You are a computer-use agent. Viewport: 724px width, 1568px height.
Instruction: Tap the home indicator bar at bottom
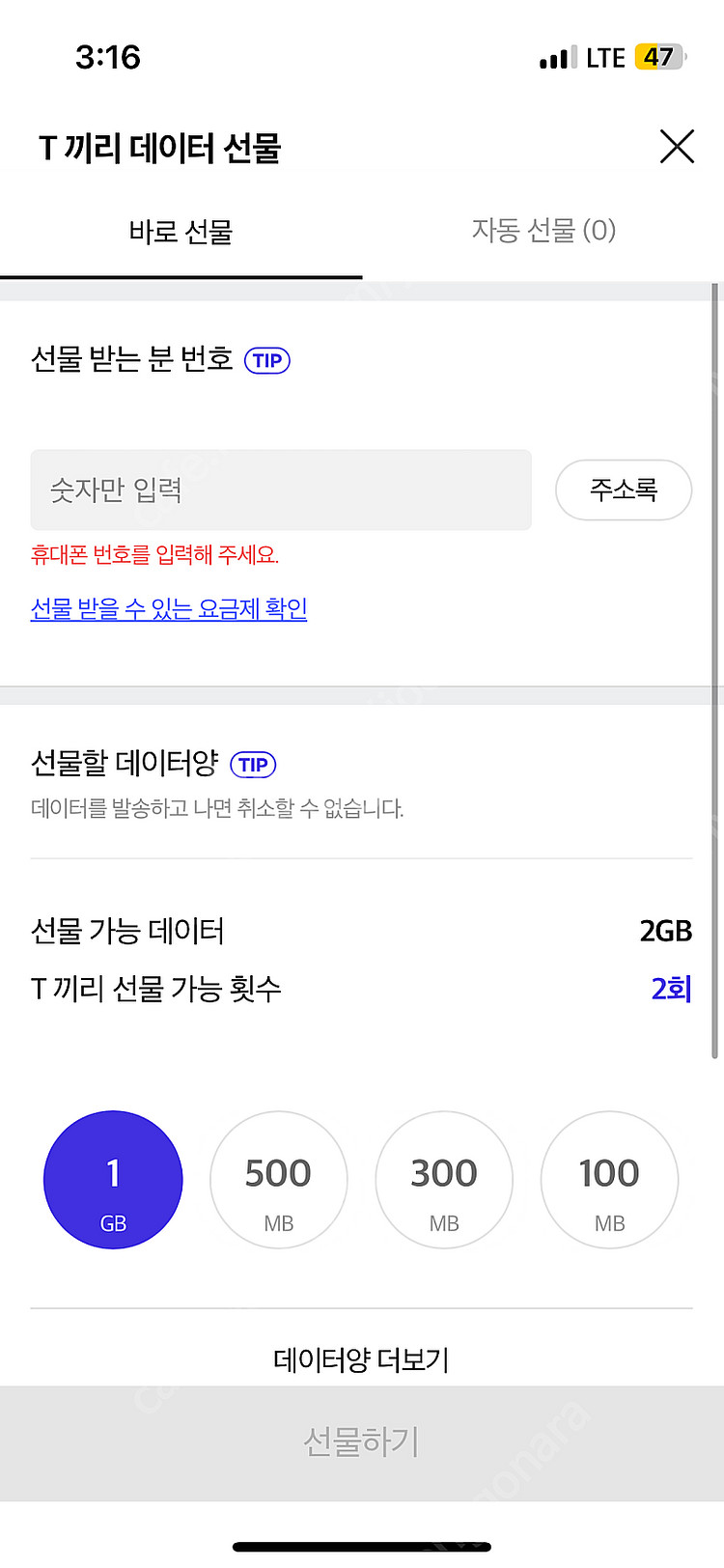(x=362, y=1546)
